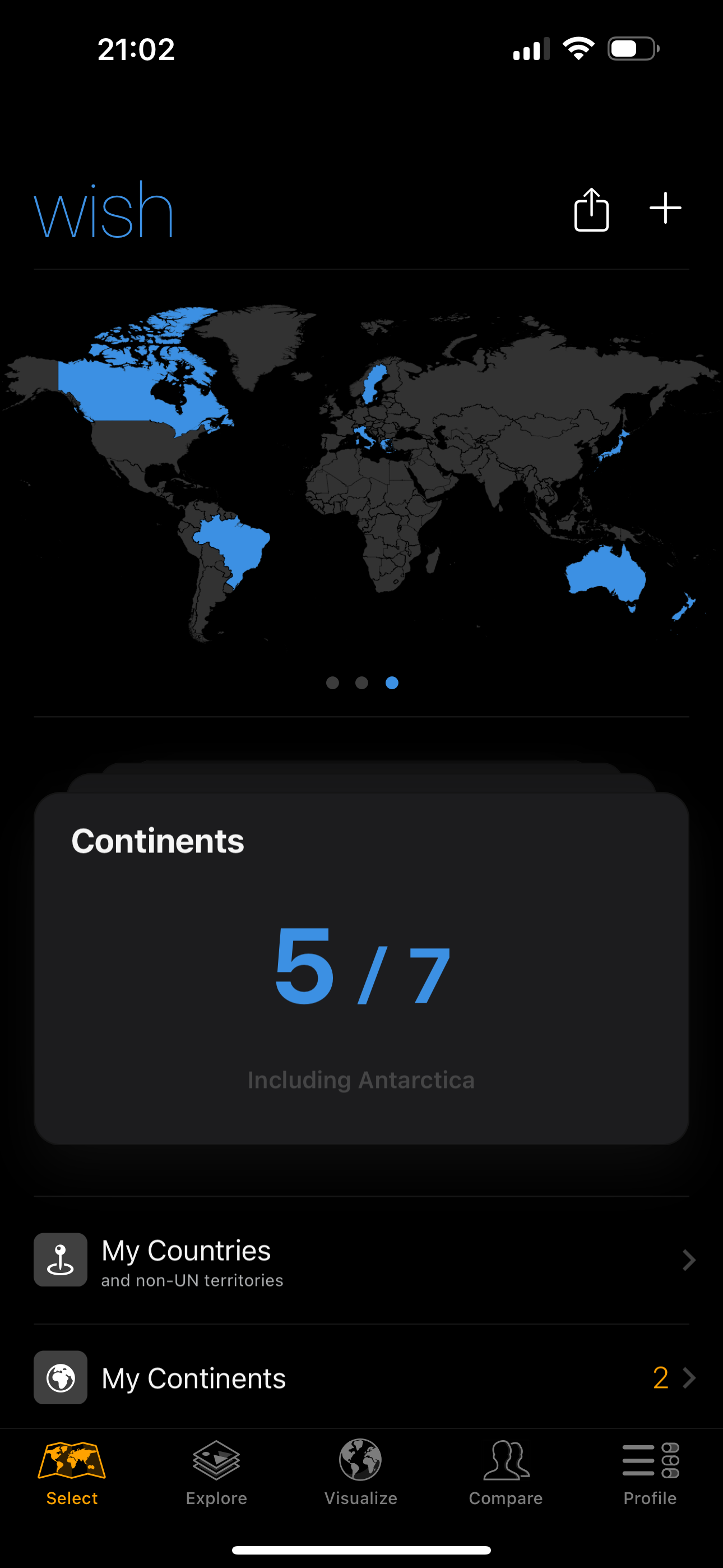Tap the wish world map
The image size is (723, 1568).
pyautogui.click(x=361, y=473)
